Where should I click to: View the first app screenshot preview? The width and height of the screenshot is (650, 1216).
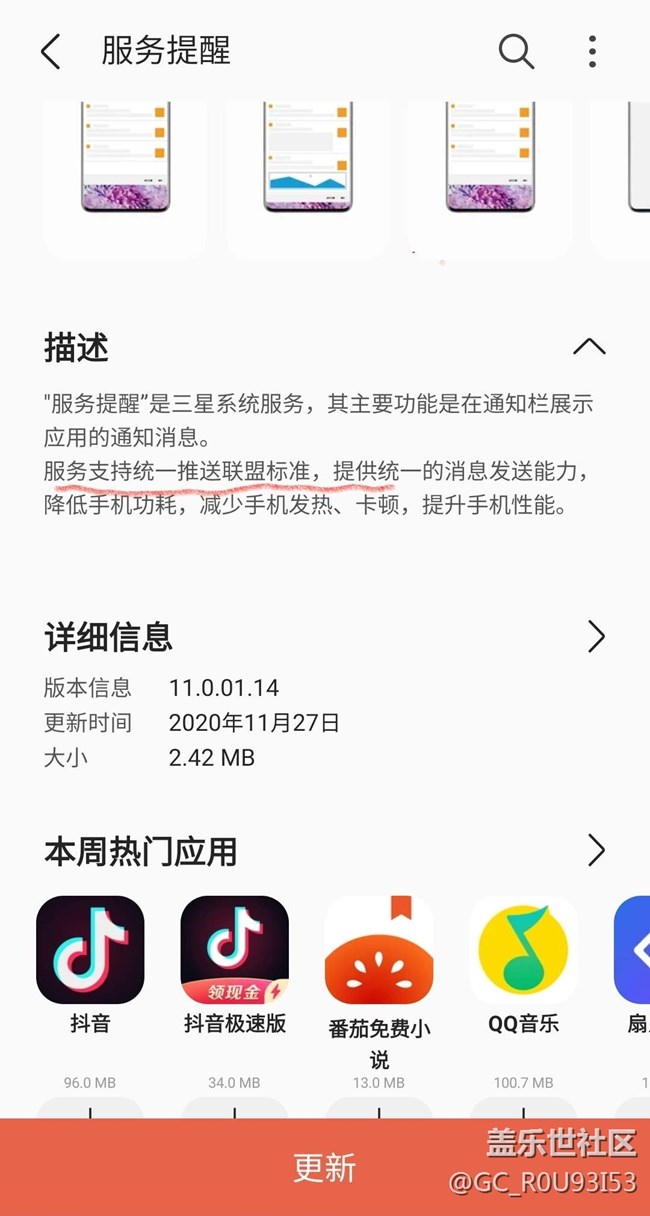[125, 170]
